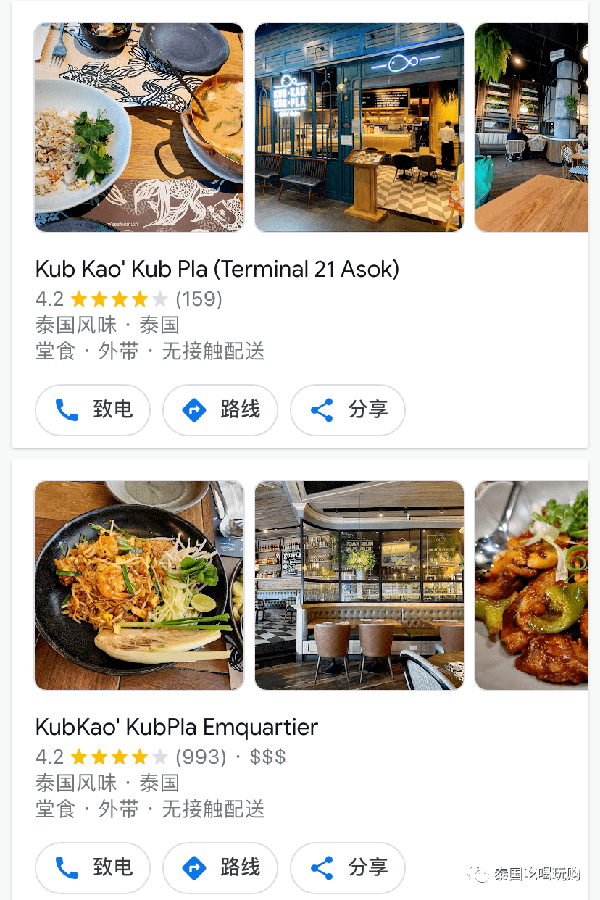600x900 pixels.
Task: Call KubKao' KubPla Emquartier
Action: (92, 867)
